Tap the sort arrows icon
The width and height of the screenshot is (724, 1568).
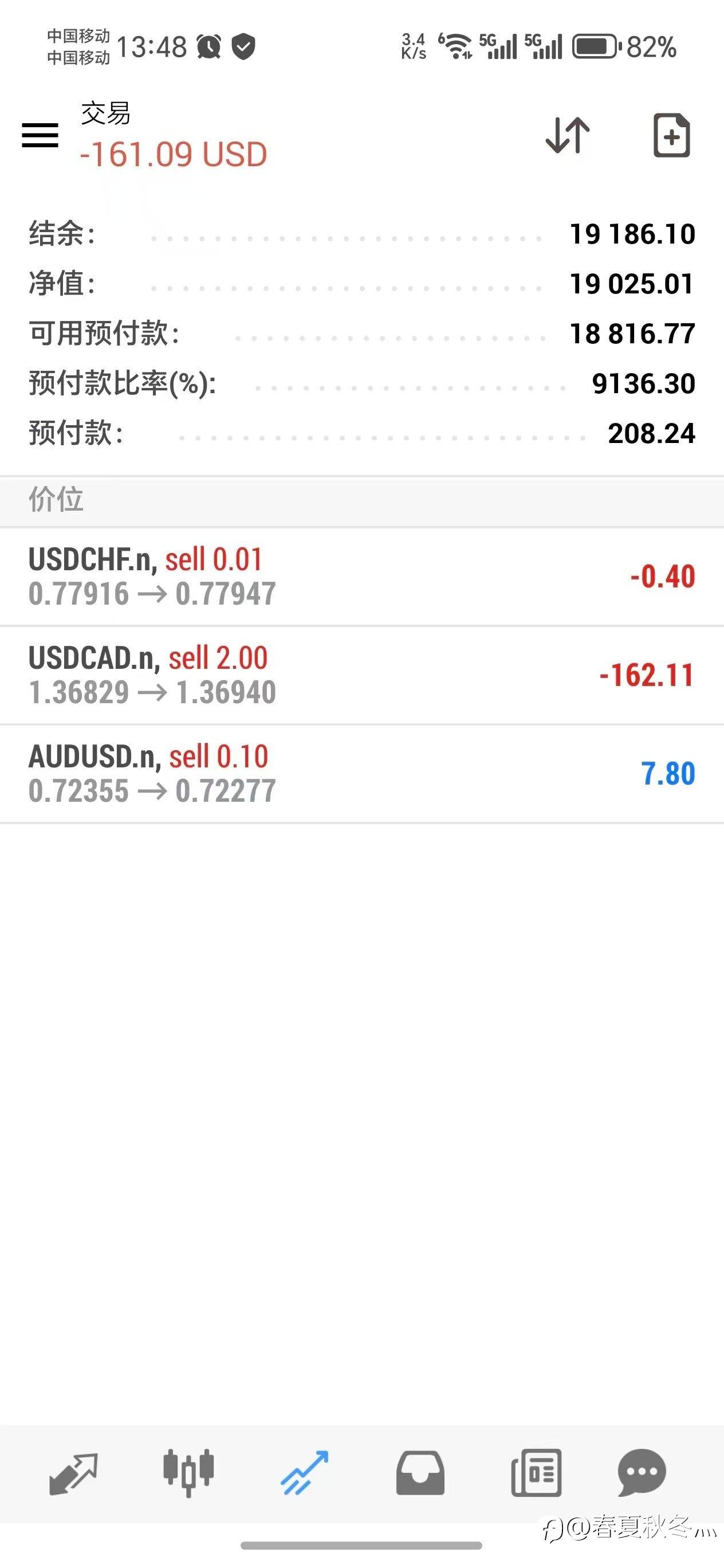tap(568, 135)
